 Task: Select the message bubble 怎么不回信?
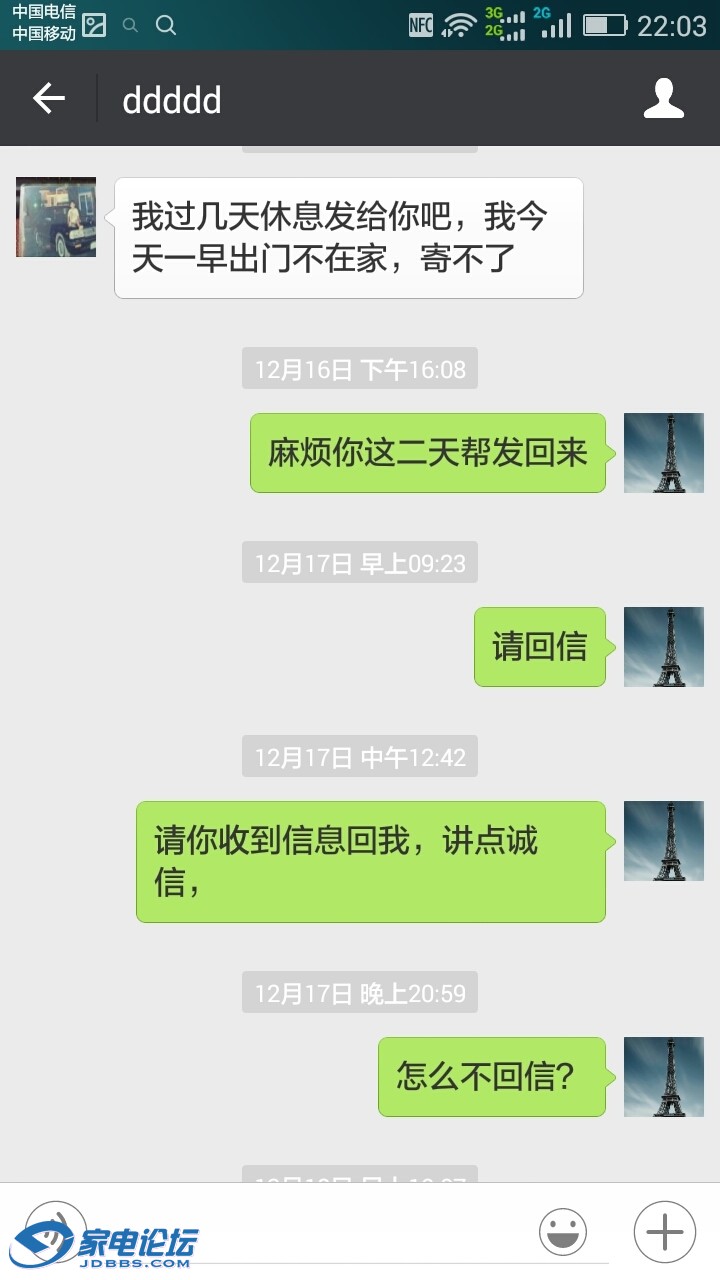point(491,1076)
